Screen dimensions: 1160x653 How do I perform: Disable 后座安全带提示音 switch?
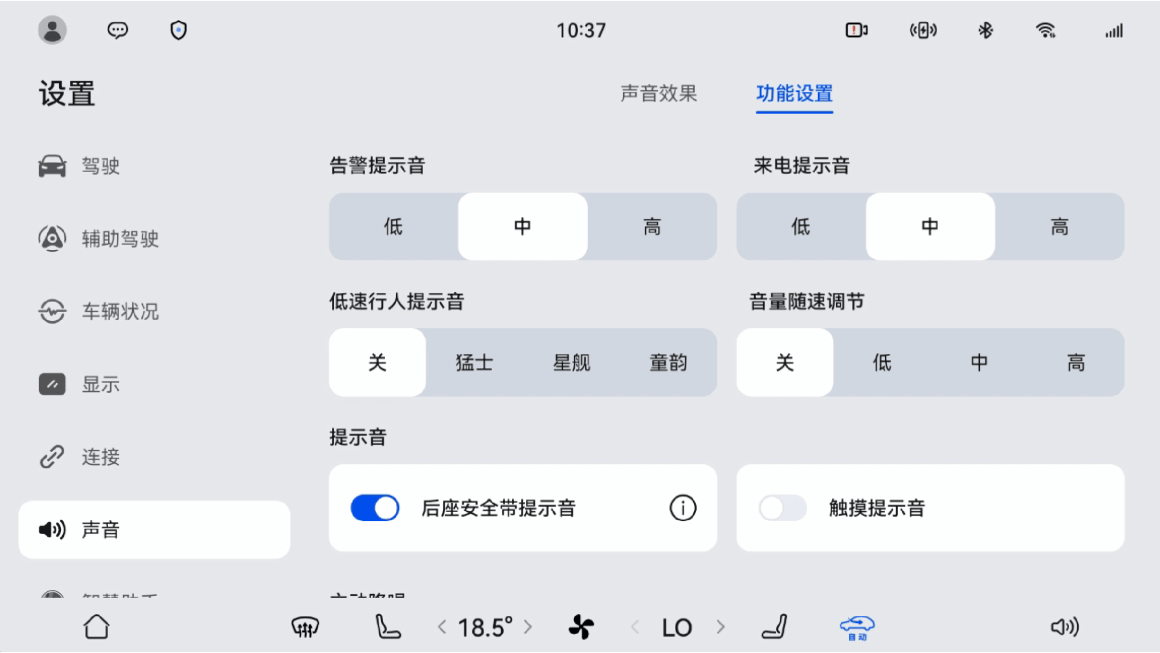[375, 508]
